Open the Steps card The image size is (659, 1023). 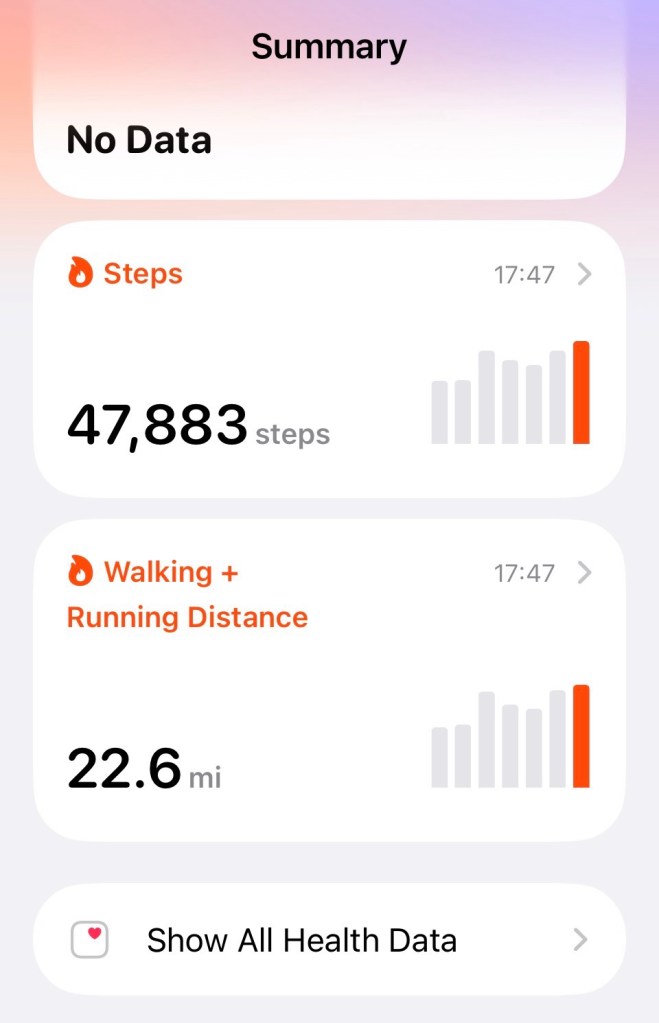pos(329,360)
